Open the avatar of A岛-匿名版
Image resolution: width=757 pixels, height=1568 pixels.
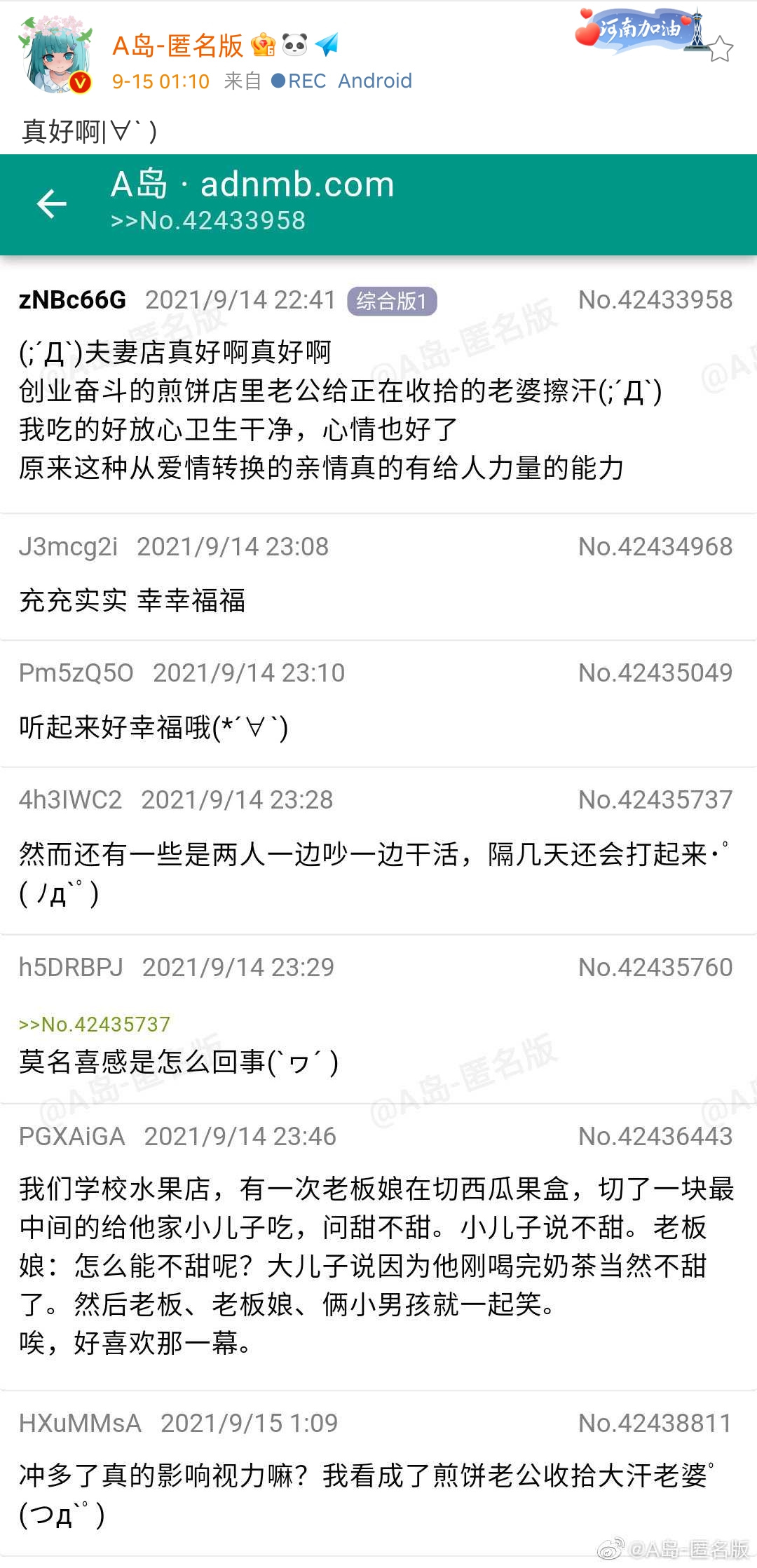56,58
